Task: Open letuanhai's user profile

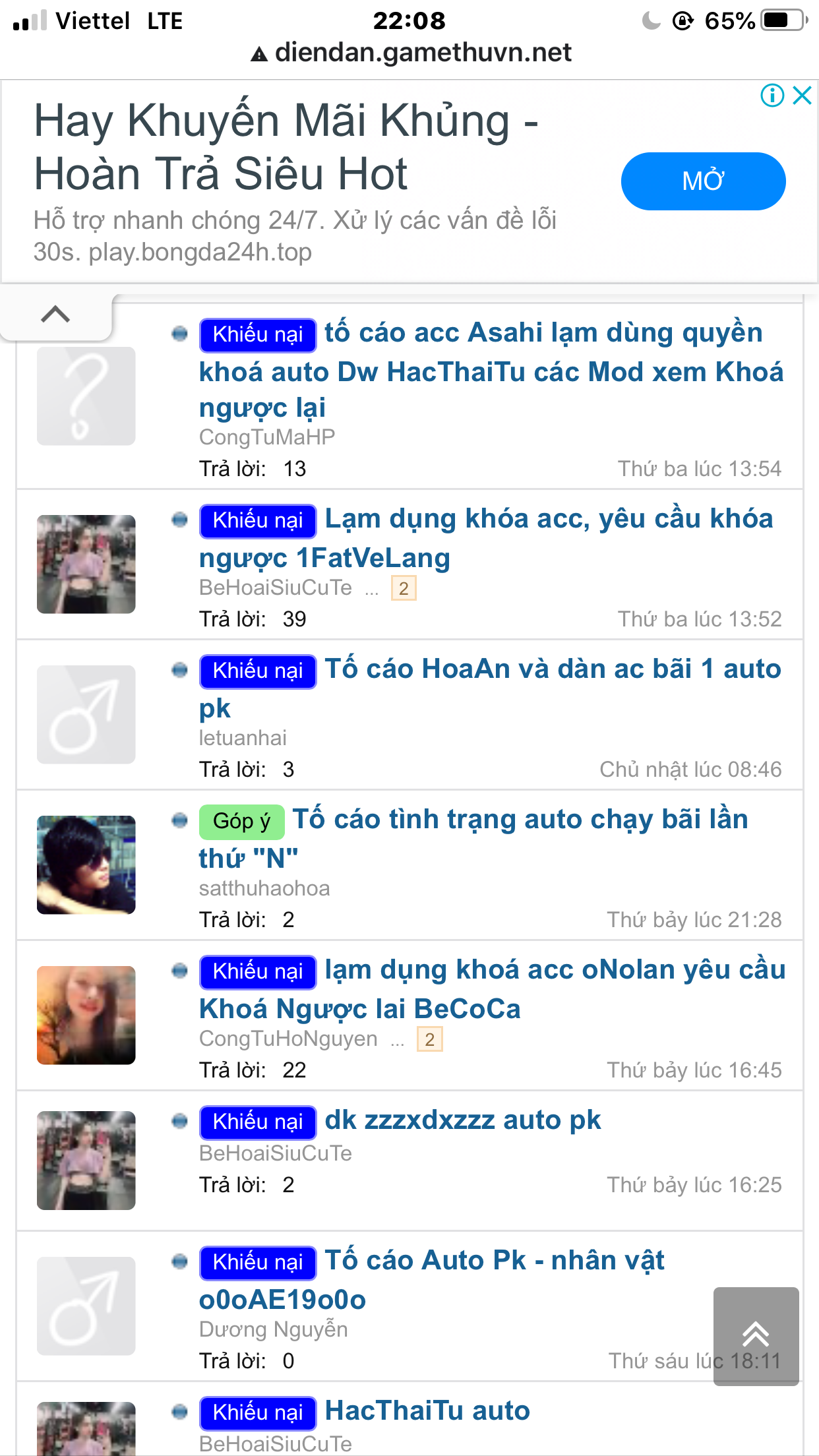Action: click(x=243, y=738)
